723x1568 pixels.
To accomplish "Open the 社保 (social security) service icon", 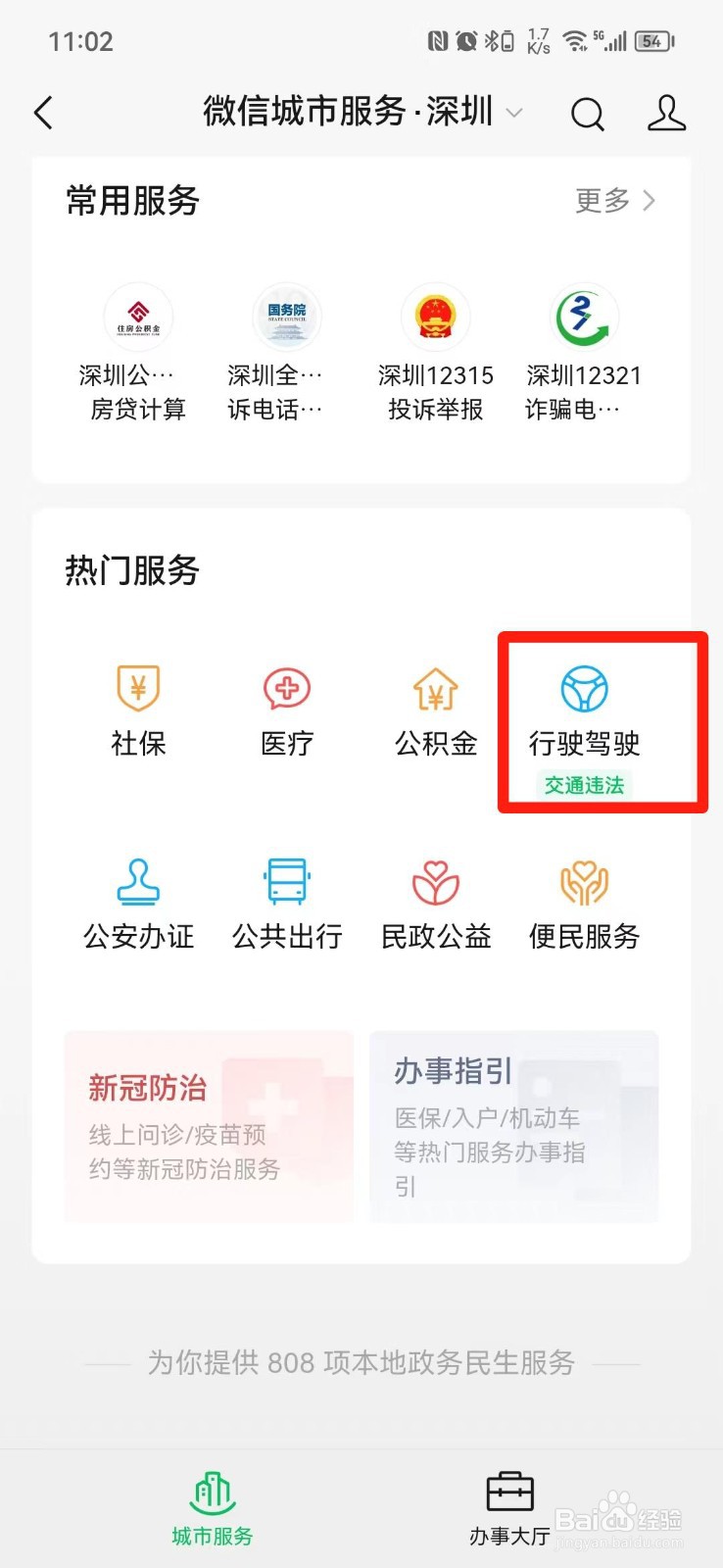I will (x=137, y=710).
